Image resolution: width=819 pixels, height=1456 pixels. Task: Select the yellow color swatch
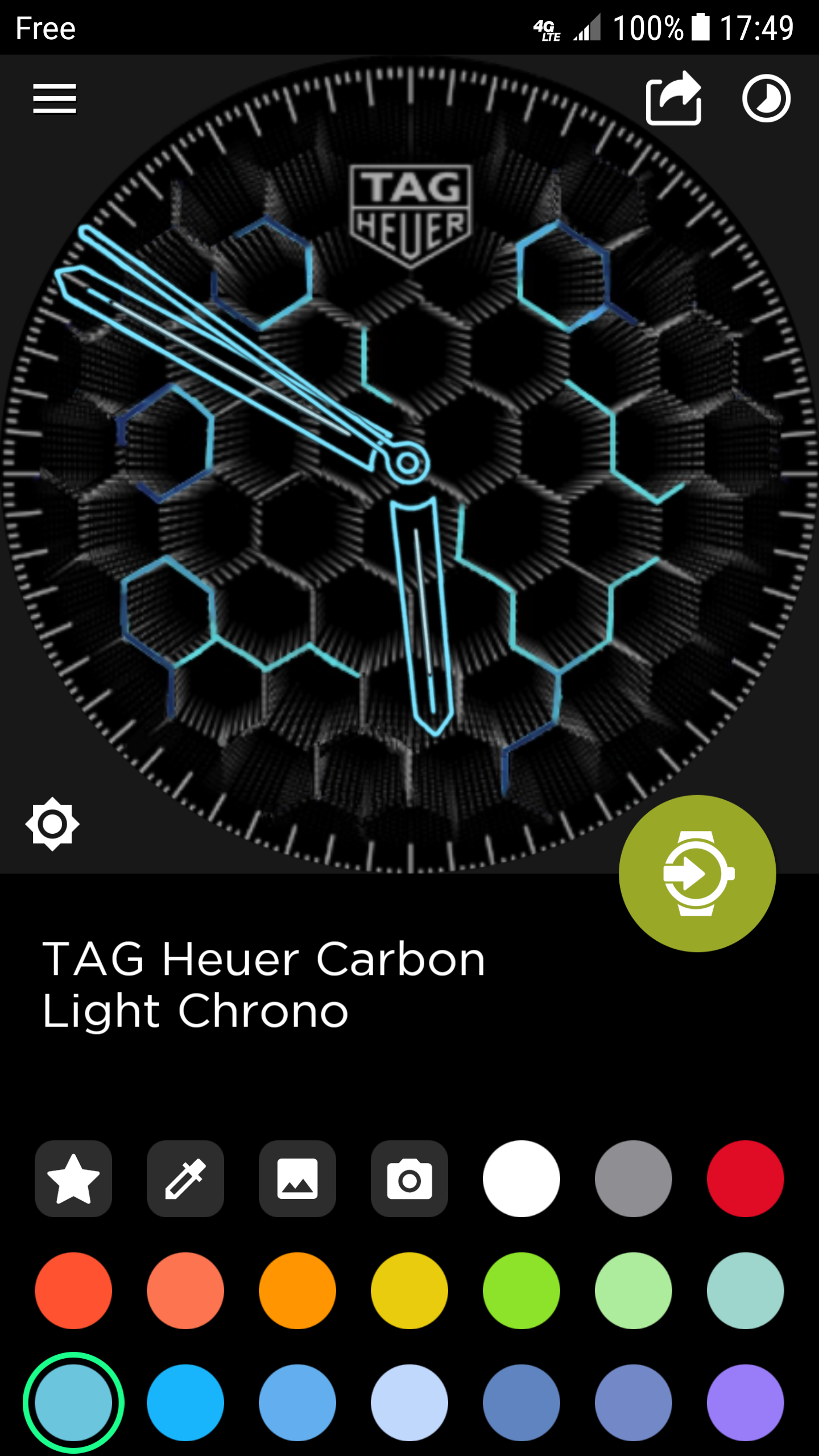(409, 1290)
